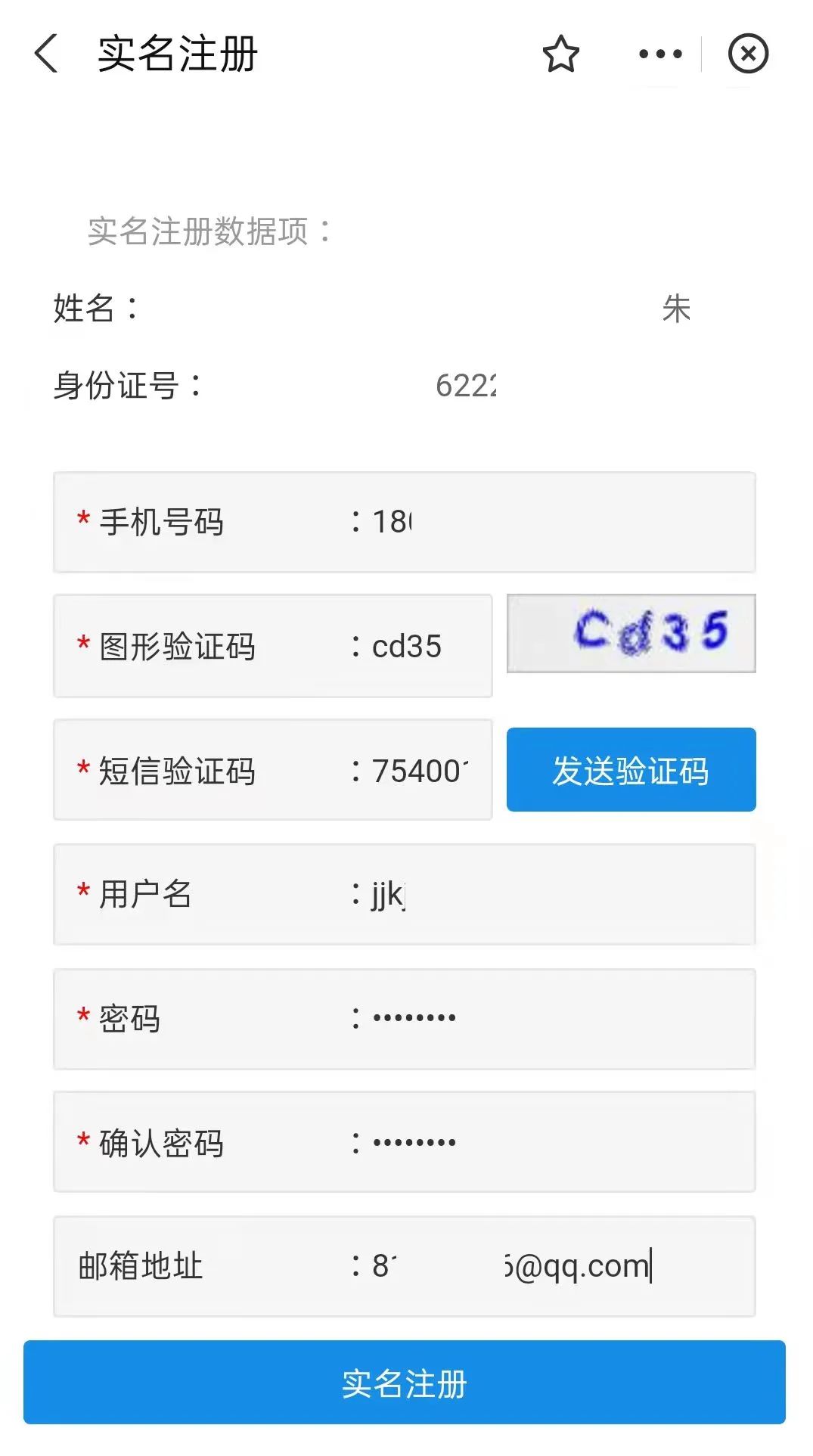This screenshot has height=1456, width=813.
Task: Focus the 密码 password field
Action: pos(405,1019)
